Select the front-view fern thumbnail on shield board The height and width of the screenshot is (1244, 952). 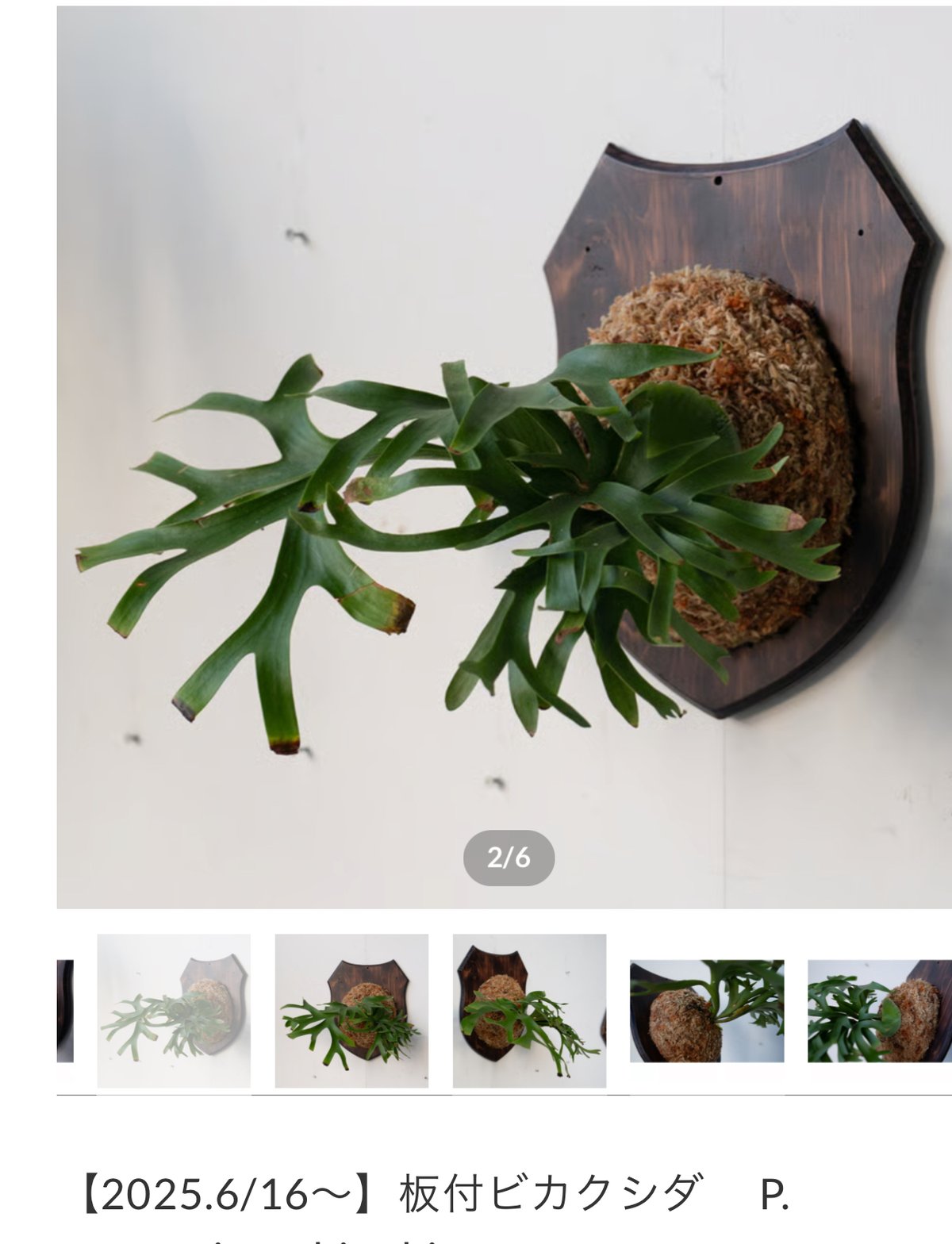click(x=351, y=1010)
